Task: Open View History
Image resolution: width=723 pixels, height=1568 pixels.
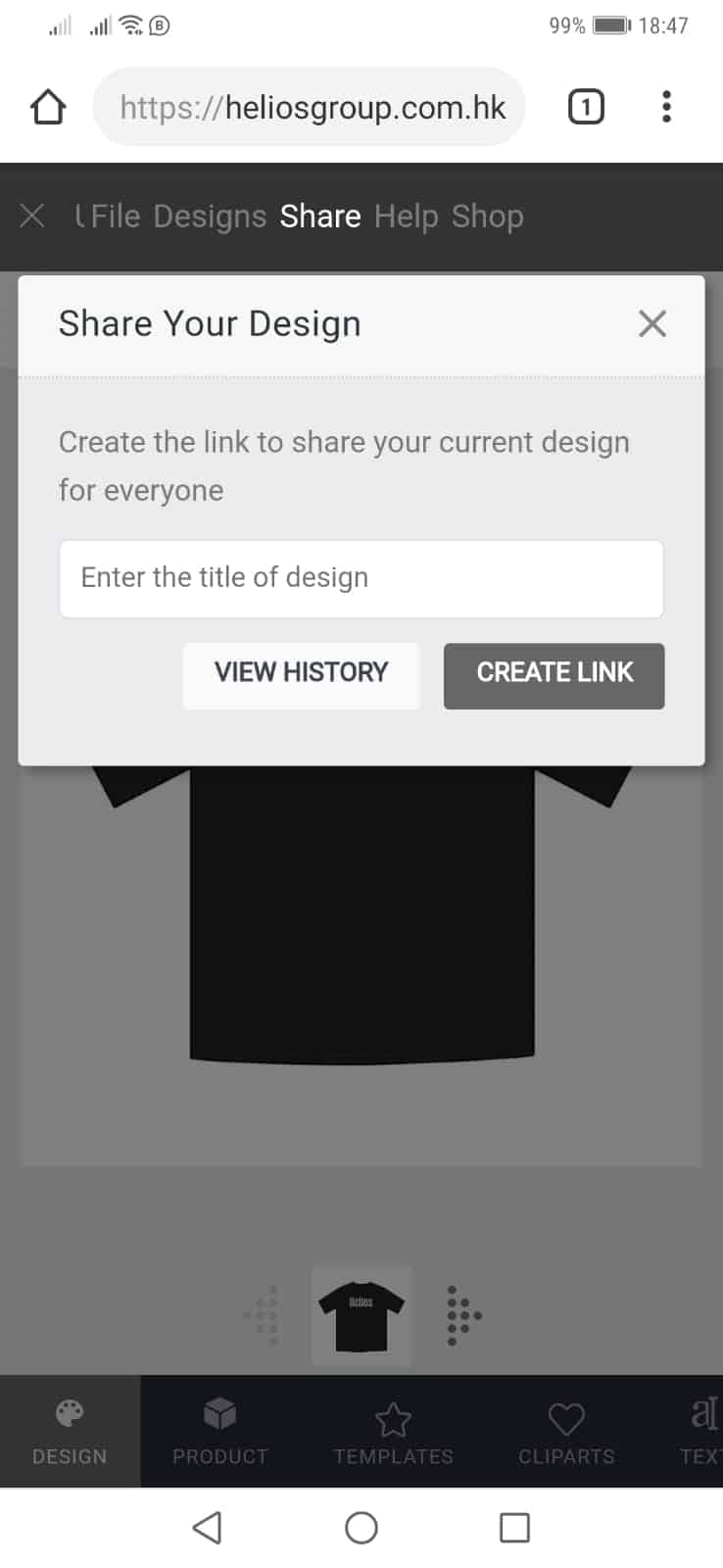Action: pyautogui.click(x=301, y=675)
